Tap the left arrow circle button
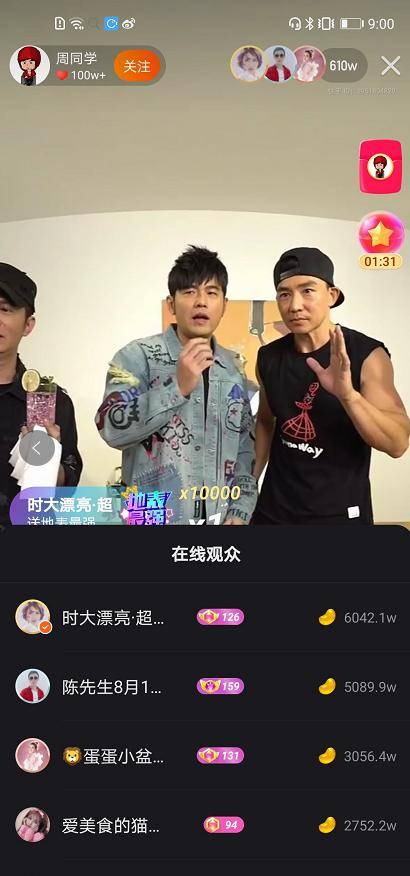 pos(37,447)
